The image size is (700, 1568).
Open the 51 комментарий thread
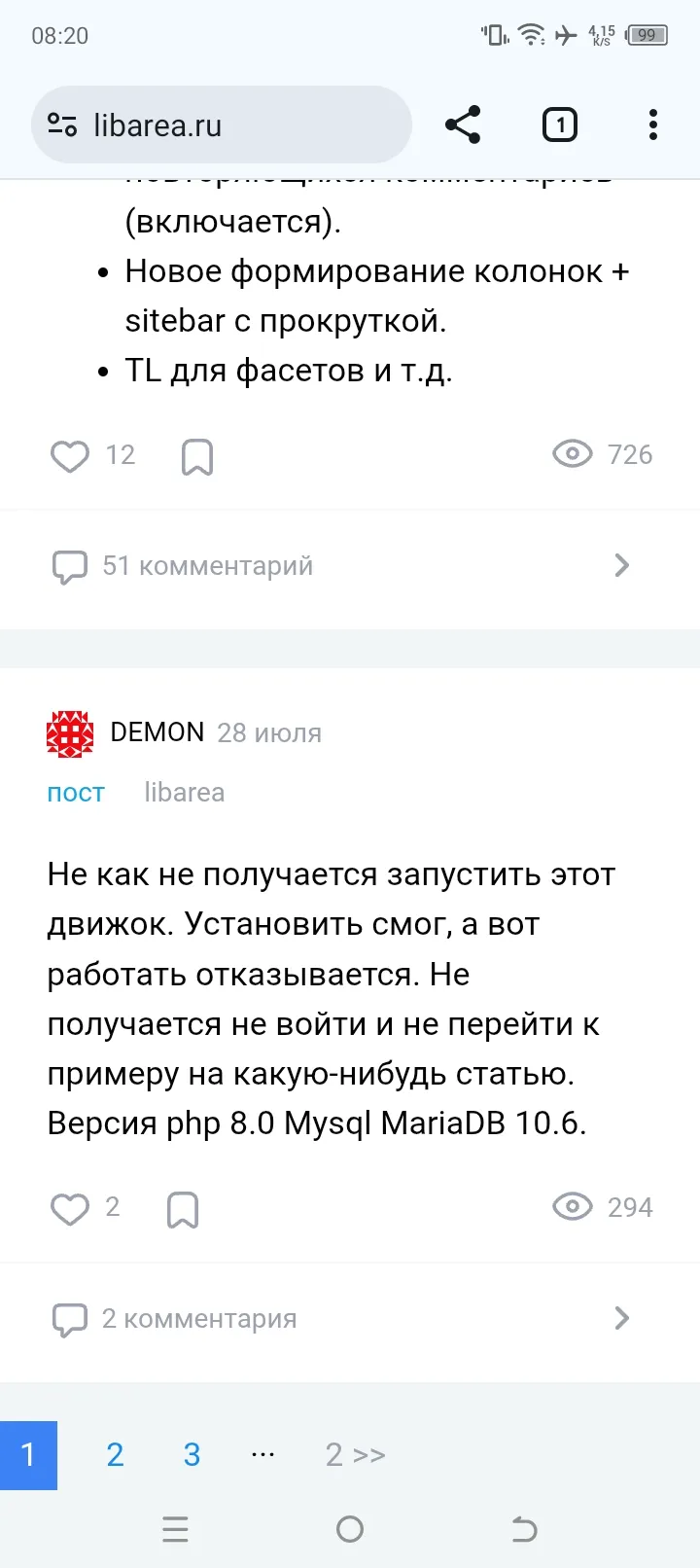click(207, 566)
